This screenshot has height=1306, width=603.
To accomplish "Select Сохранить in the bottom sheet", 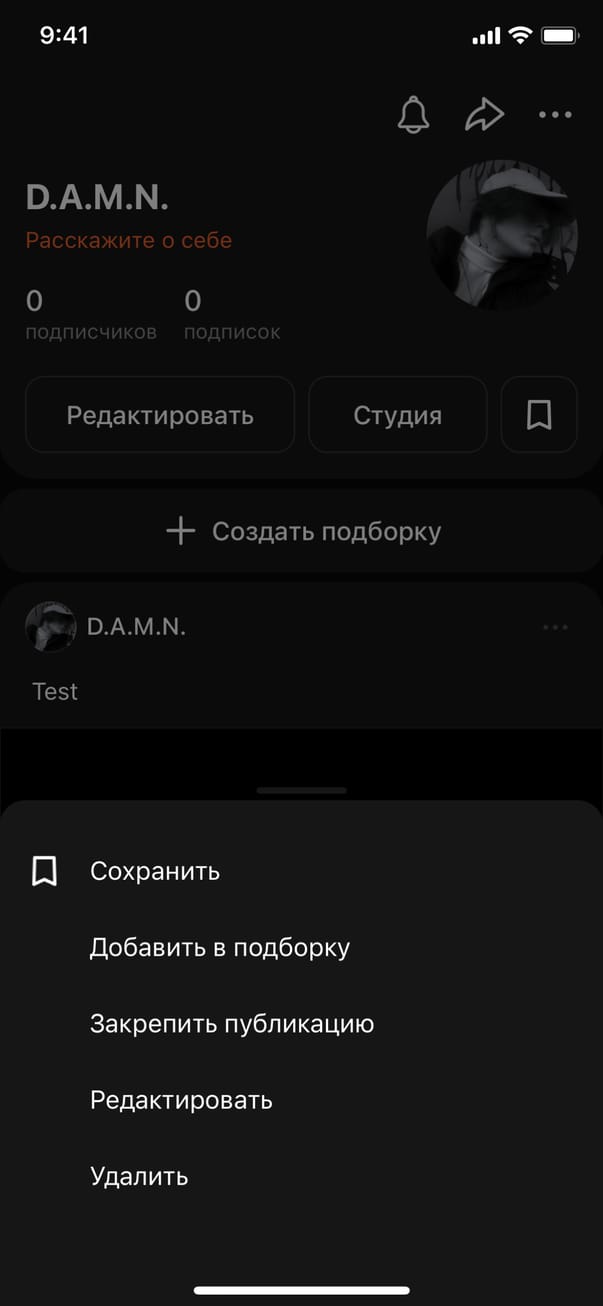I will (x=154, y=871).
